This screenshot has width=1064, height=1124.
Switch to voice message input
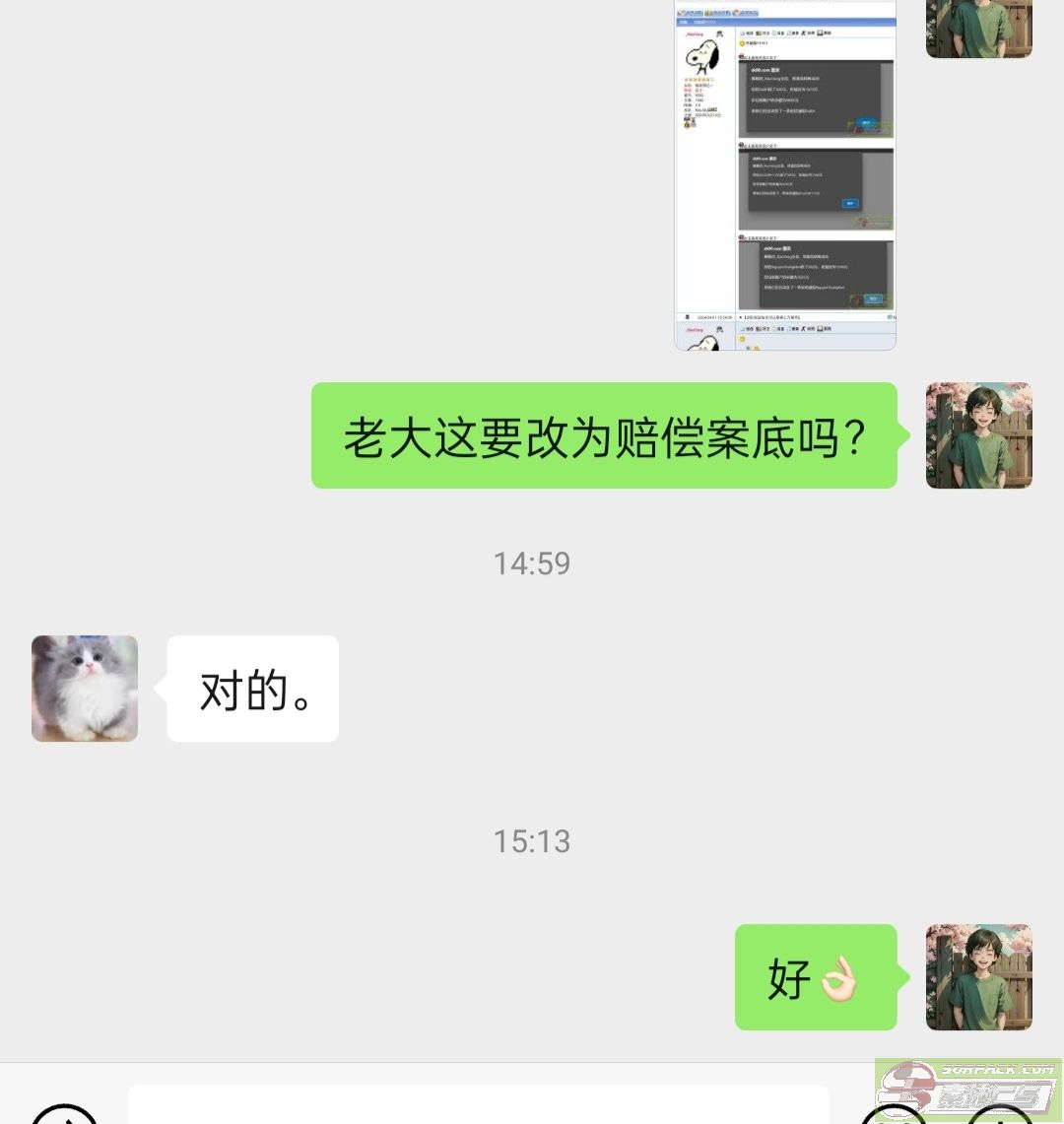(64, 1115)
